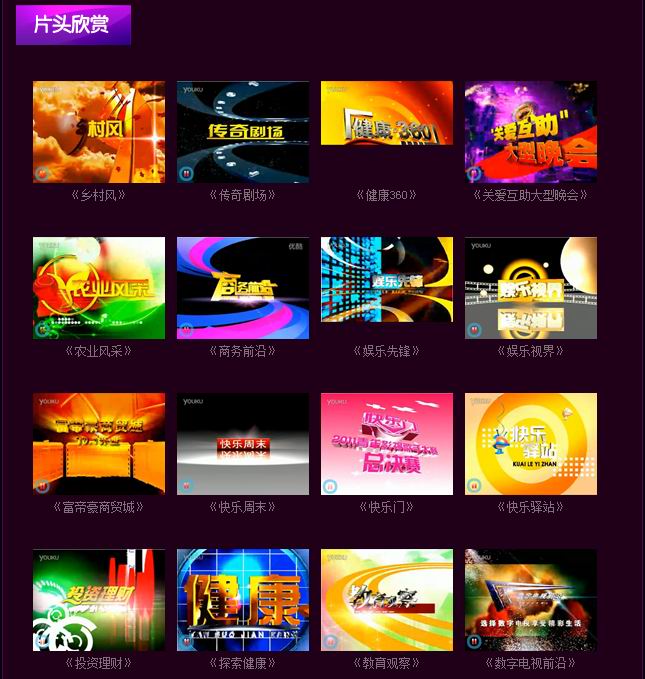View the 数字电视前沿 video
This screenshot has width=645, height=679.
point(531,600)
